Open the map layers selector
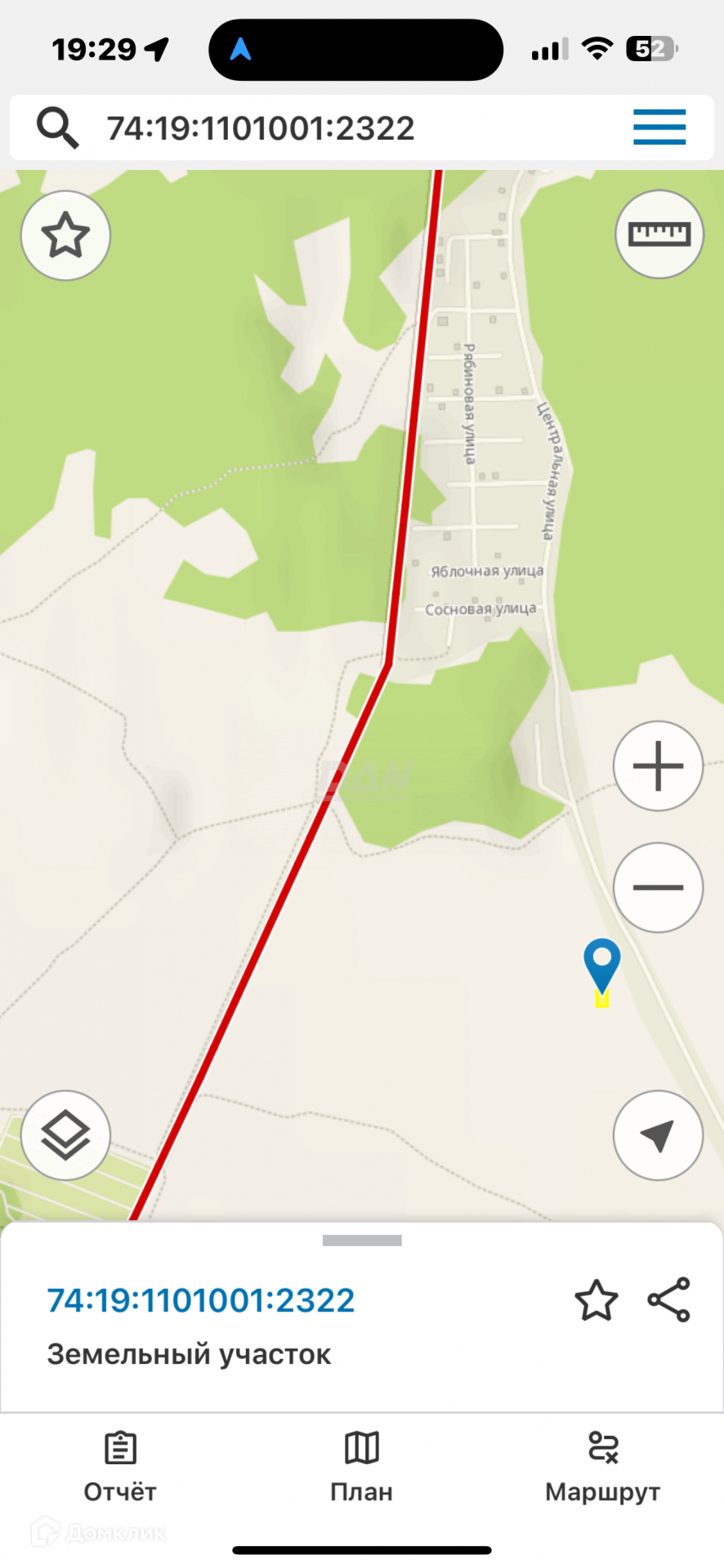This screenshot has width=724, height=1568. click(65, 1135)
